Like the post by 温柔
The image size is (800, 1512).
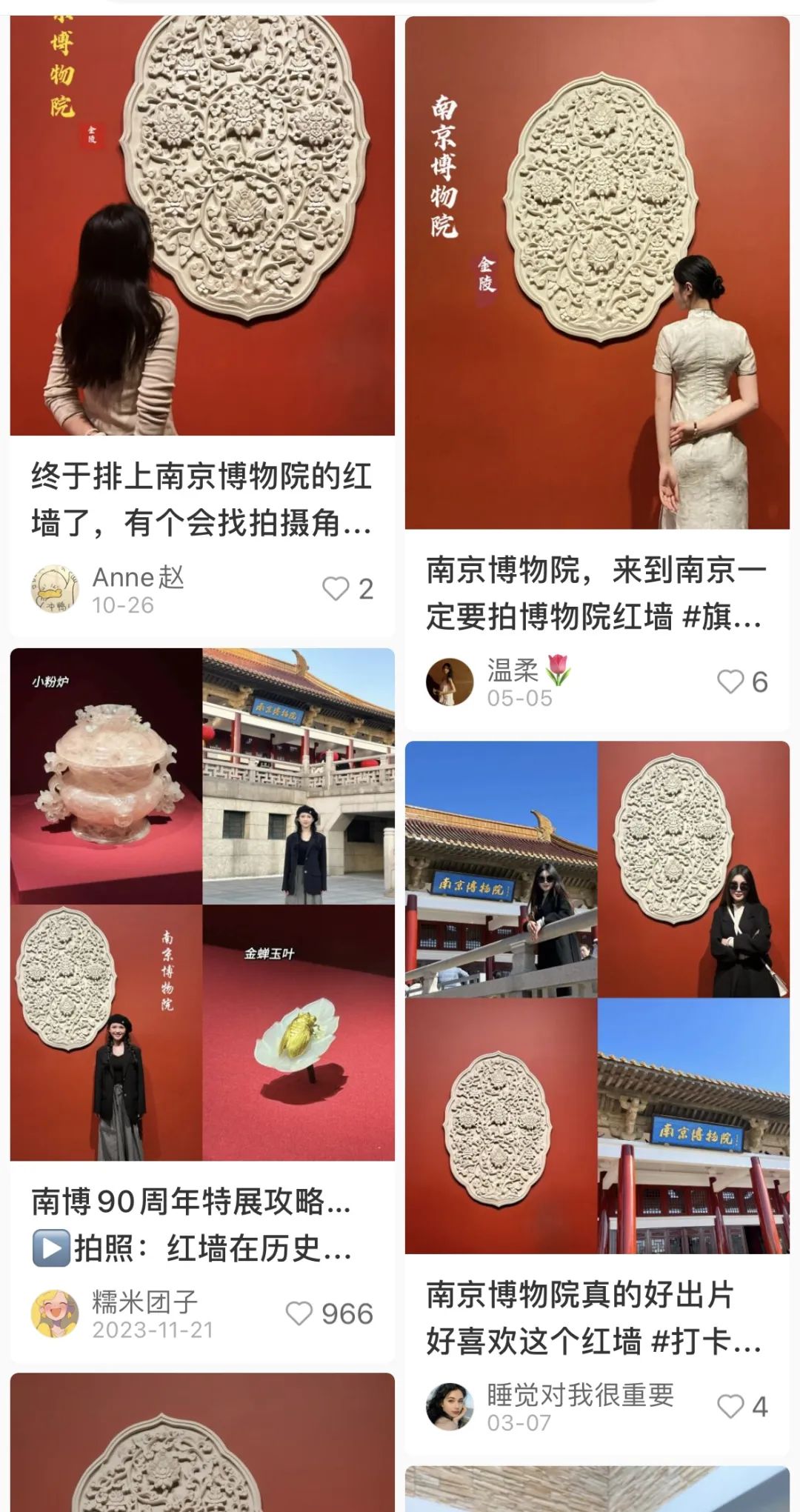(730, 682)
